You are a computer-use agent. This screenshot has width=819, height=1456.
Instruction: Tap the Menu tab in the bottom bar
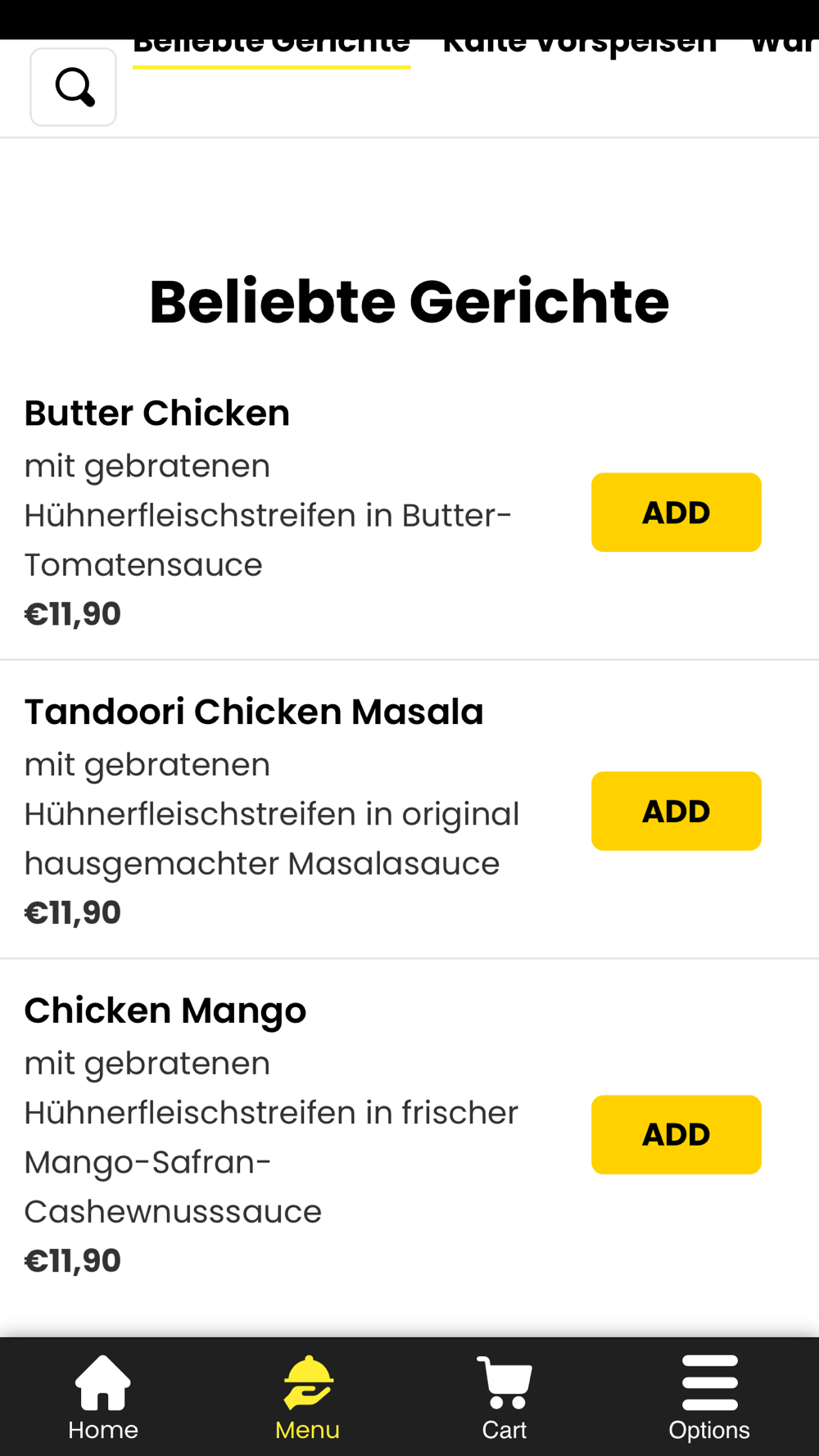307,1397
